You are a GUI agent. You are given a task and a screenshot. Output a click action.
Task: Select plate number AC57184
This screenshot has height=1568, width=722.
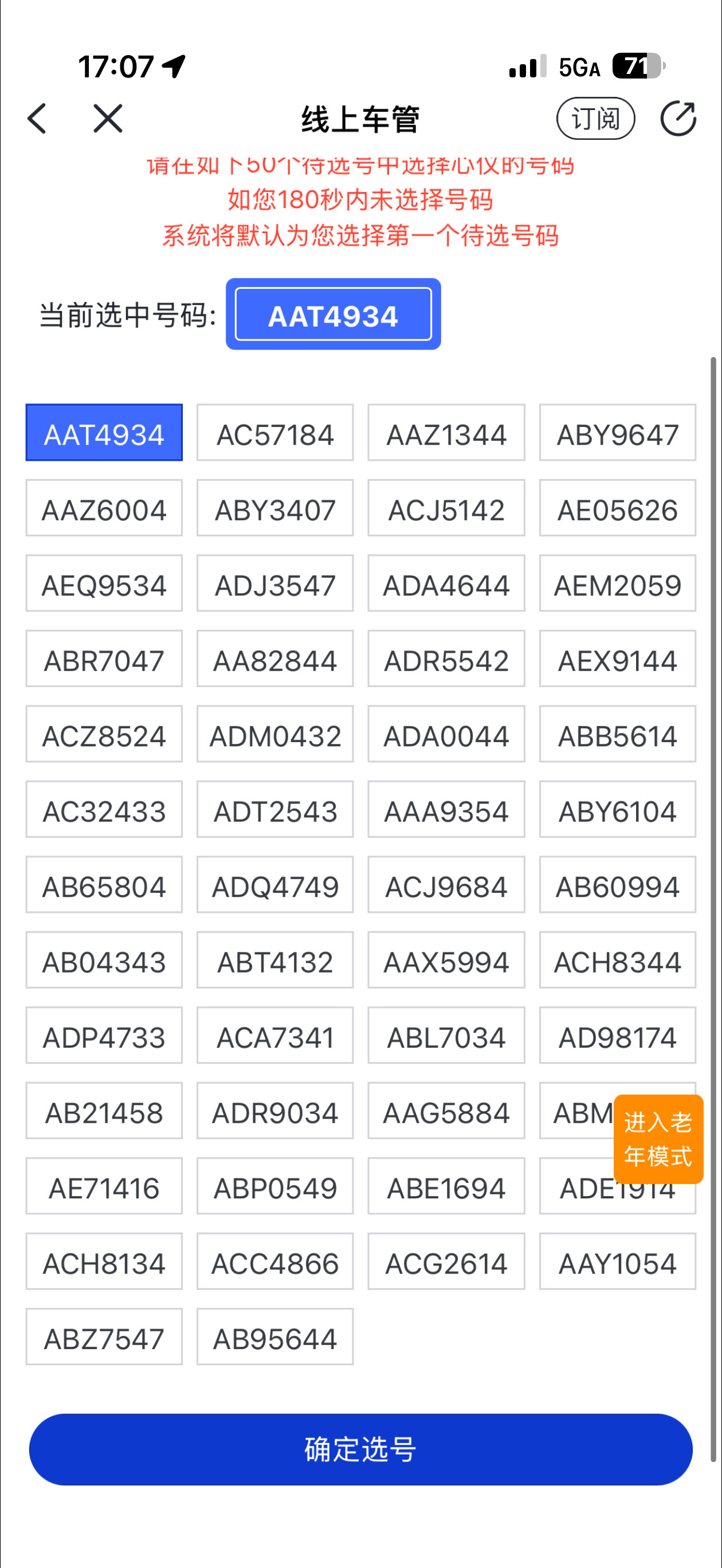tap(275, 433)
